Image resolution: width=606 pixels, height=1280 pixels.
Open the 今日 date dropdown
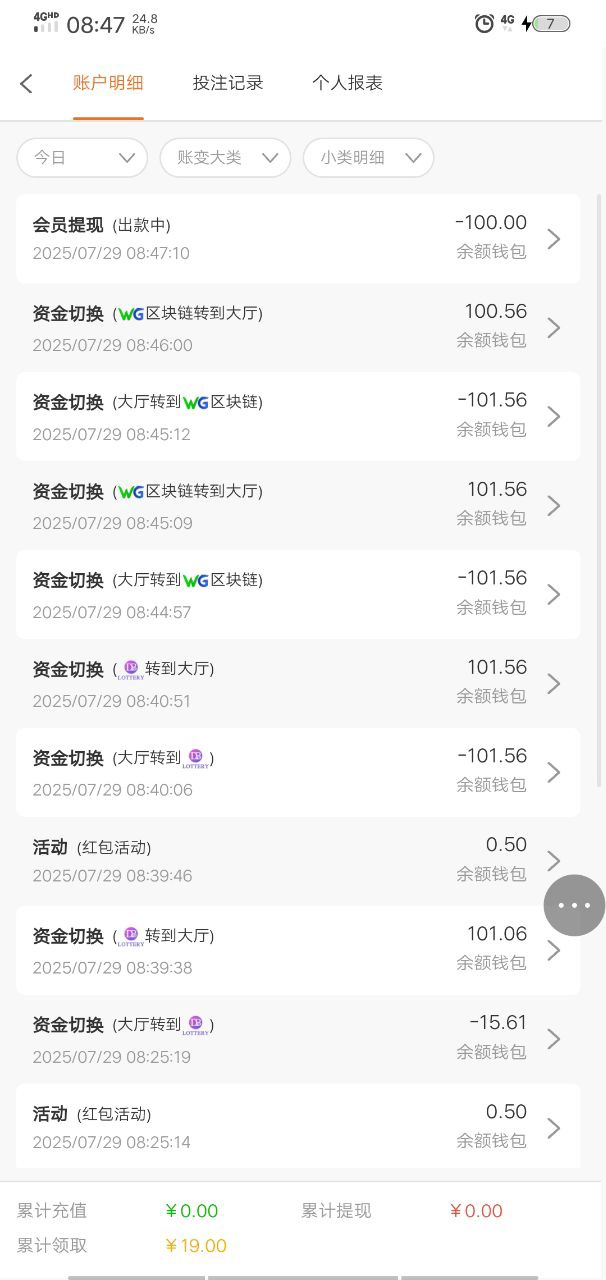[x=82, y=158]
